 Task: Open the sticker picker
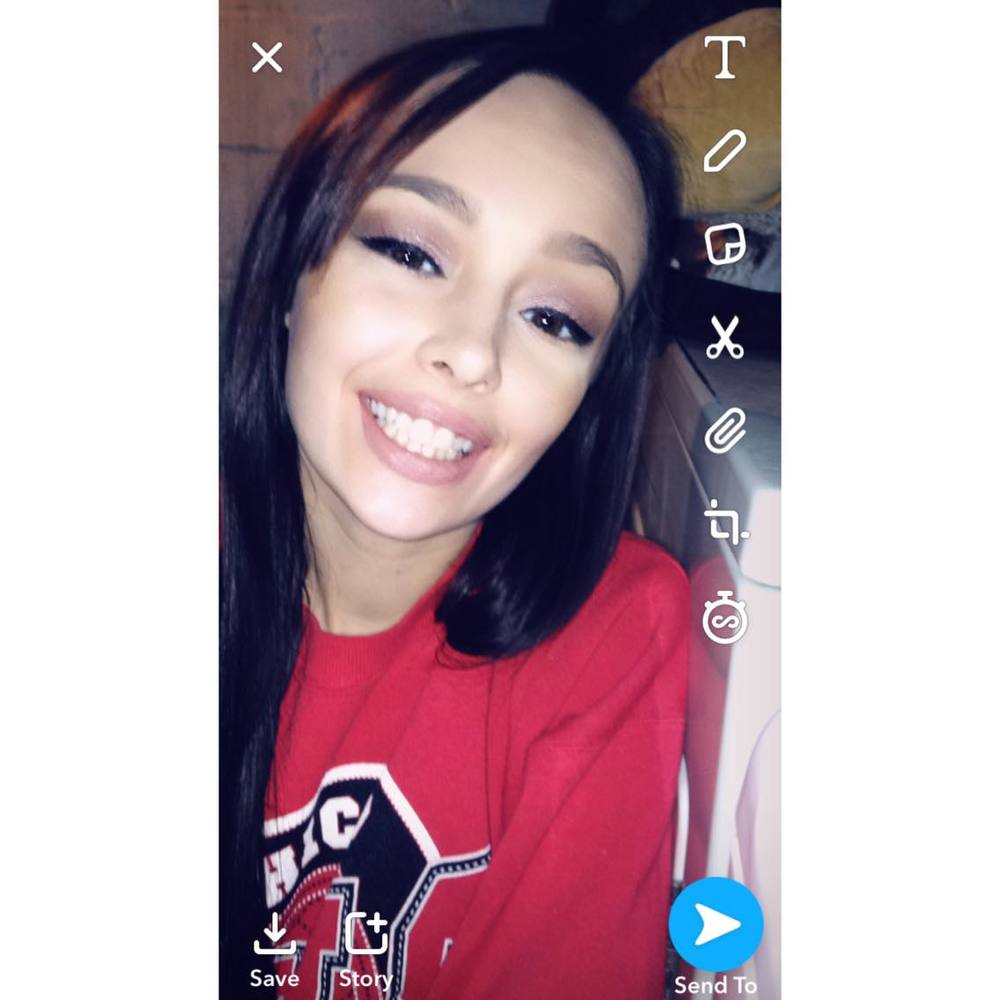(725, 244)
